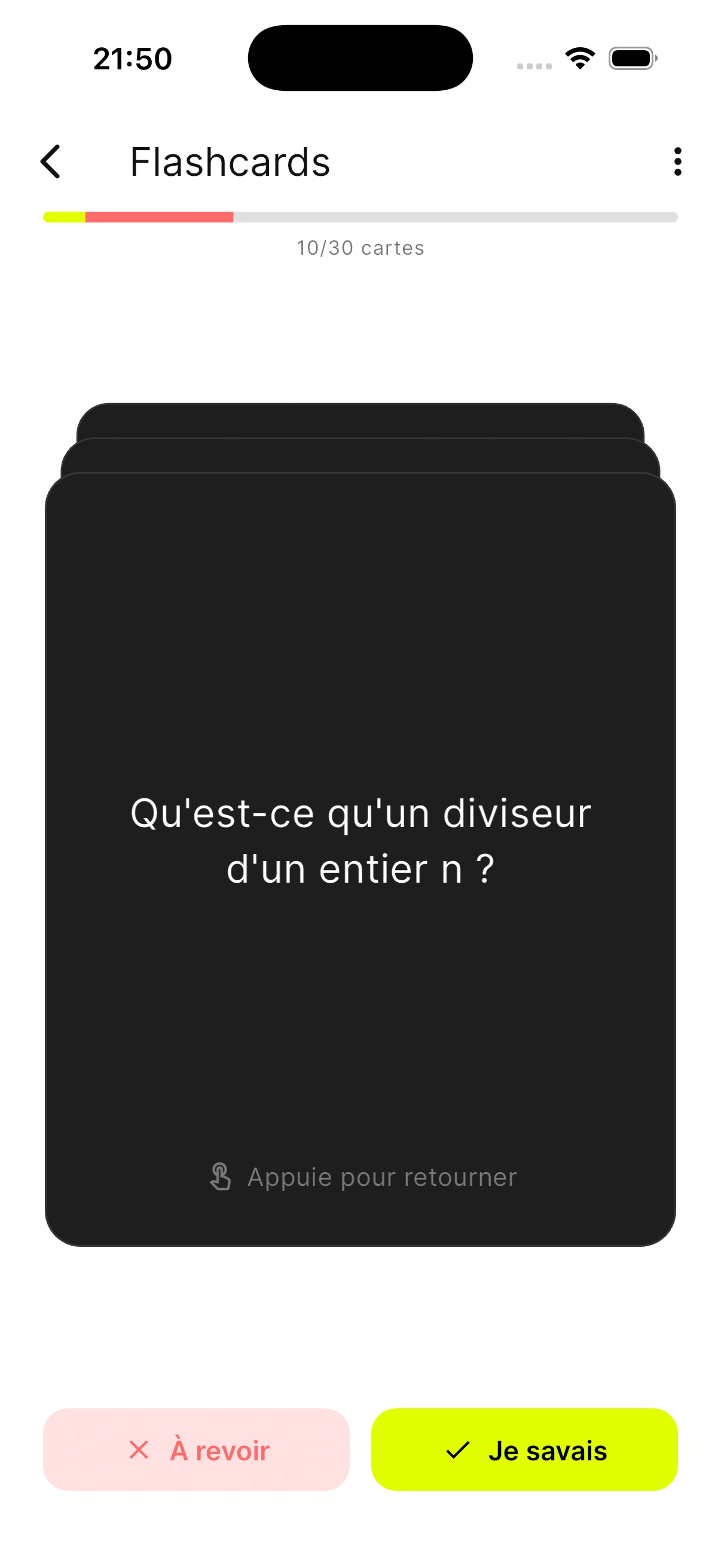The width and height of the screenshot is (721, 1568).
Task: Click the 10/30 cartes counter
Action: (x=359, y=247)
